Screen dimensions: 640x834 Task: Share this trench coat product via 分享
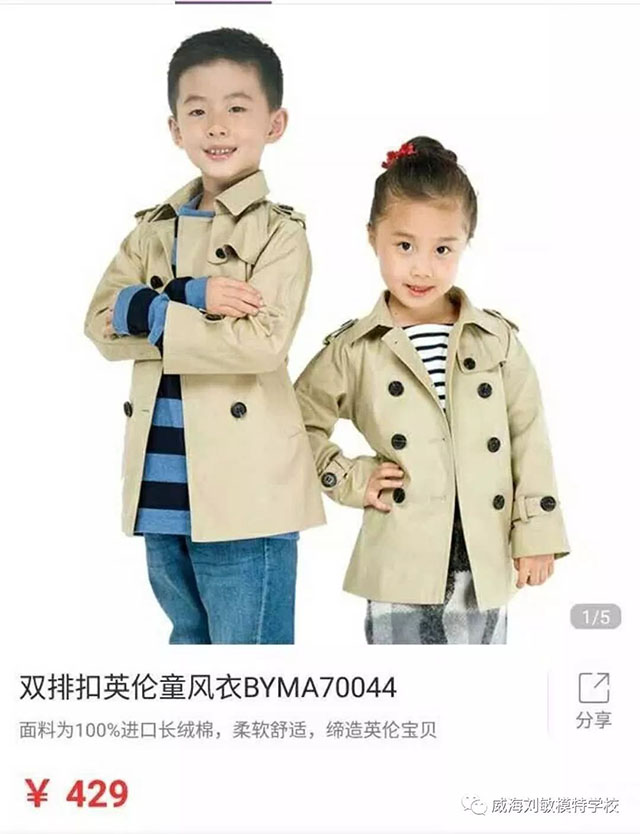click(x=593, y=699)
